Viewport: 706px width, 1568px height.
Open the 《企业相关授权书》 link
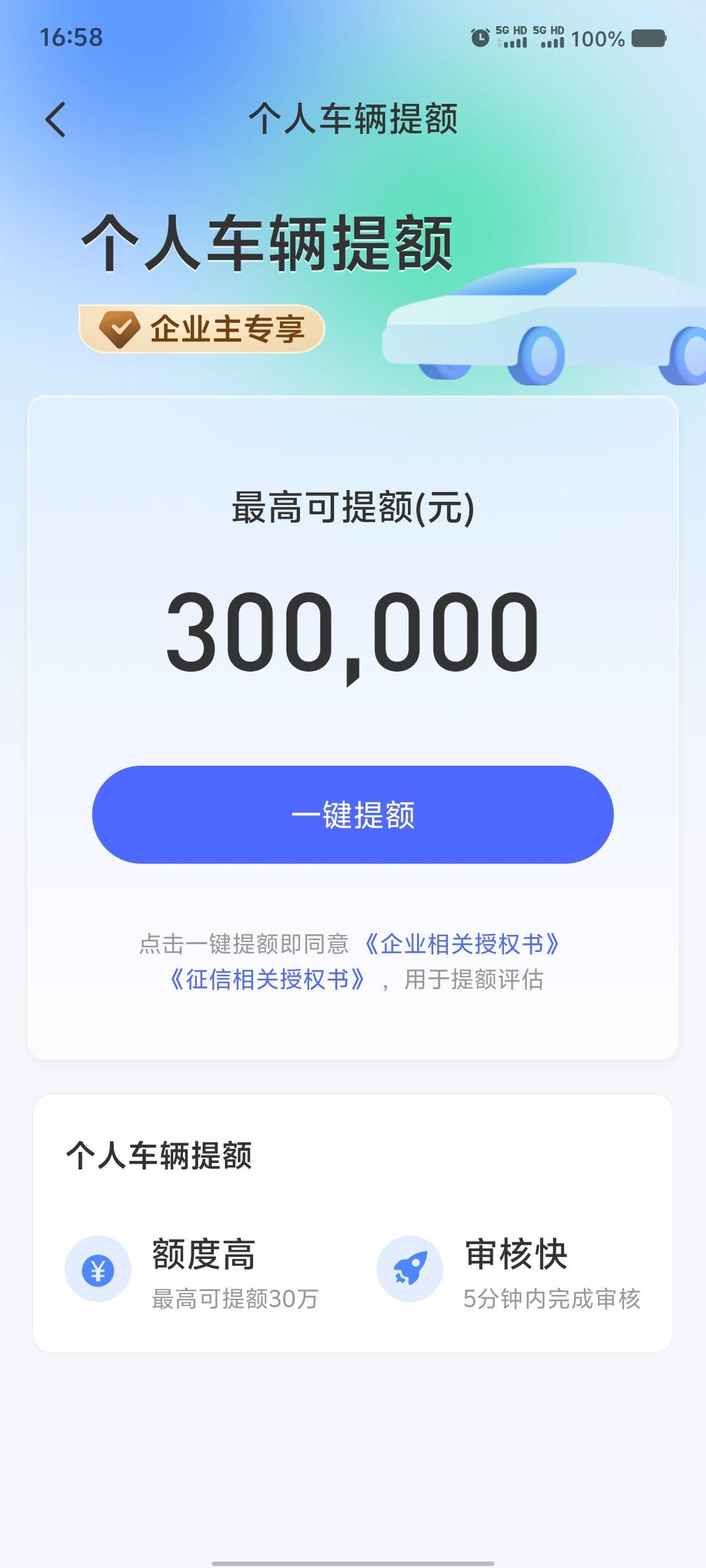click(462, 944)
